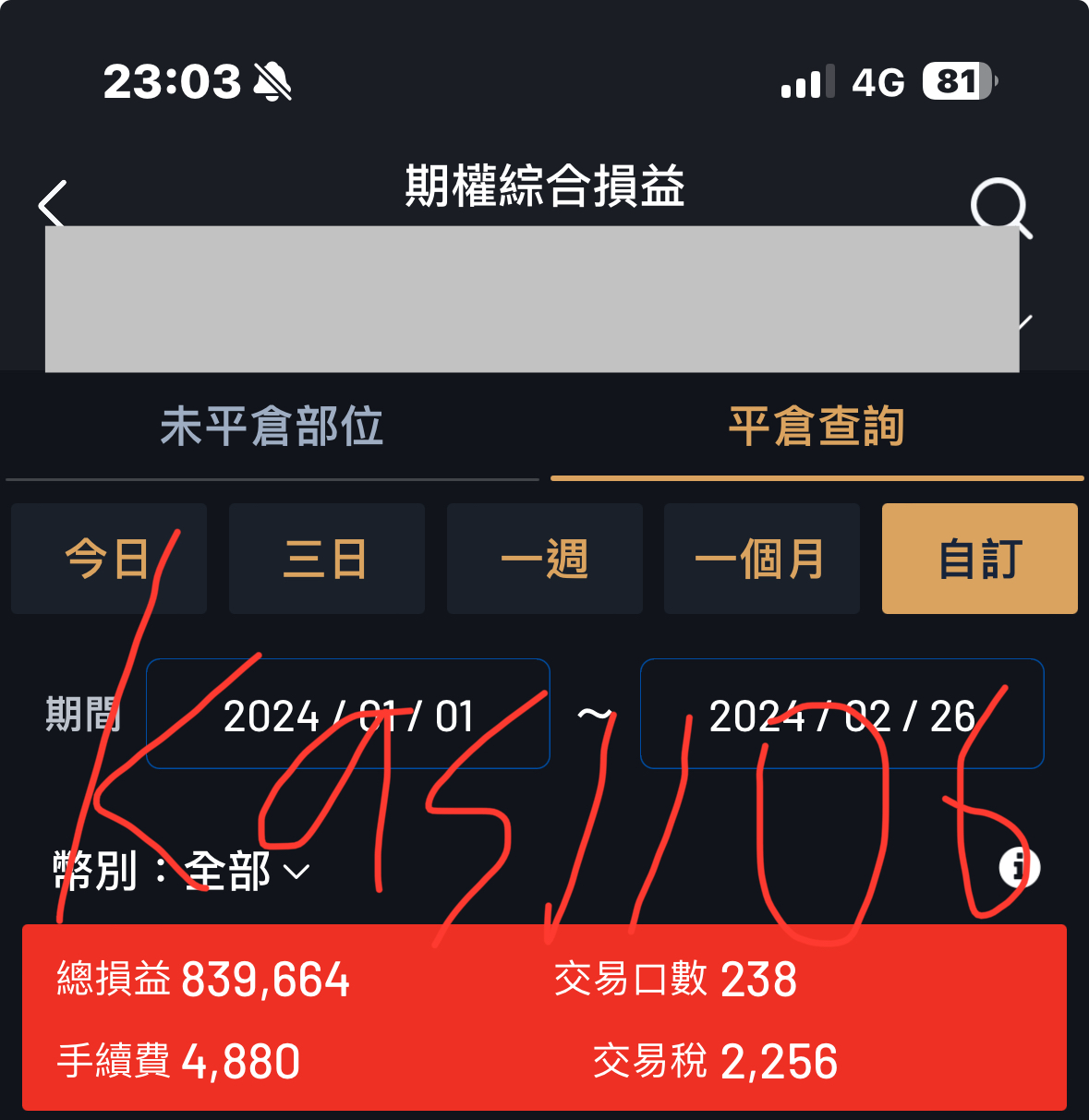
Task: Open the info icon beside 幣別
Action: (x=1019, y=867)
